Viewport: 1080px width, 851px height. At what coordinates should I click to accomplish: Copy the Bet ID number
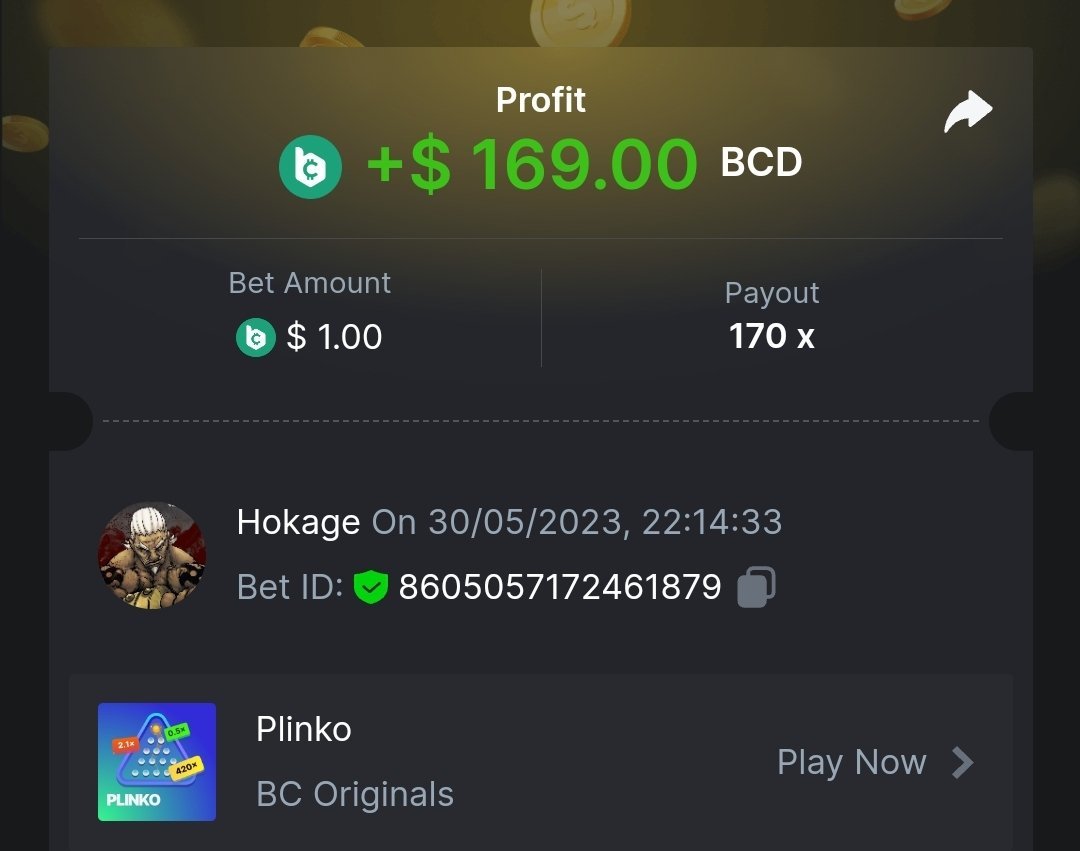coord(756,587)
